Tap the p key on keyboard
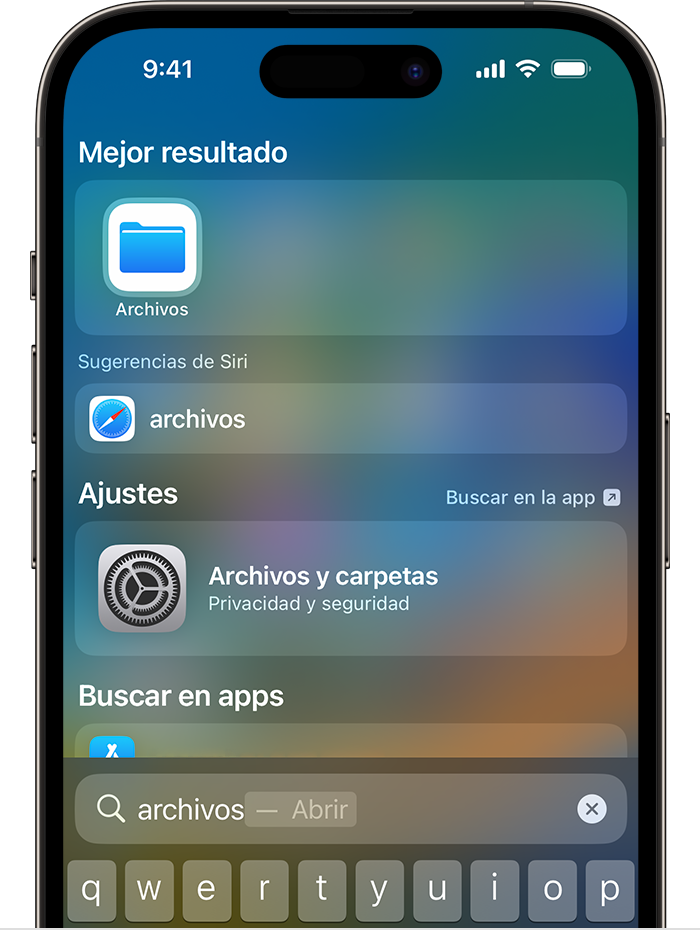Viewport: 700px width, 930px height. 609,890
